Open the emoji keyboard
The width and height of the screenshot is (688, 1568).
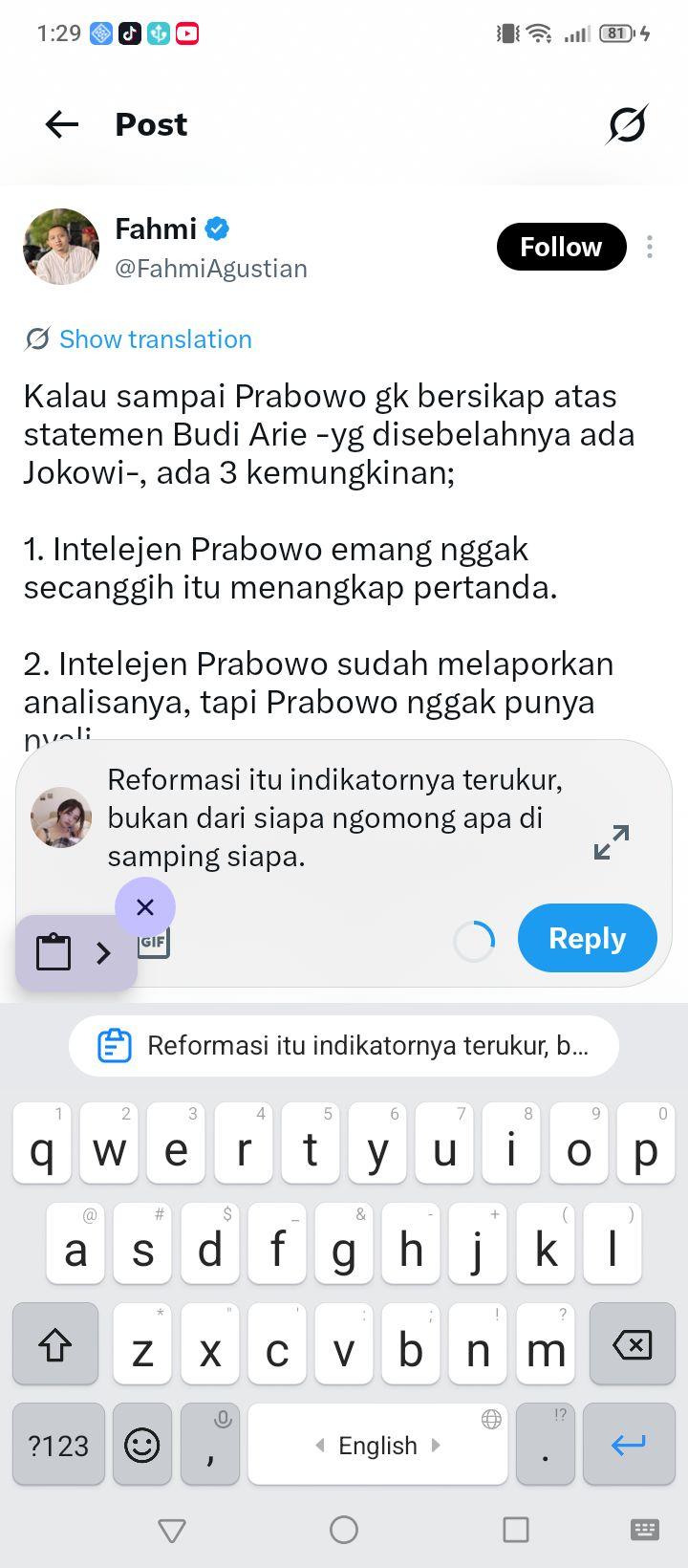pyautogui.click(x=142, y=1445)
